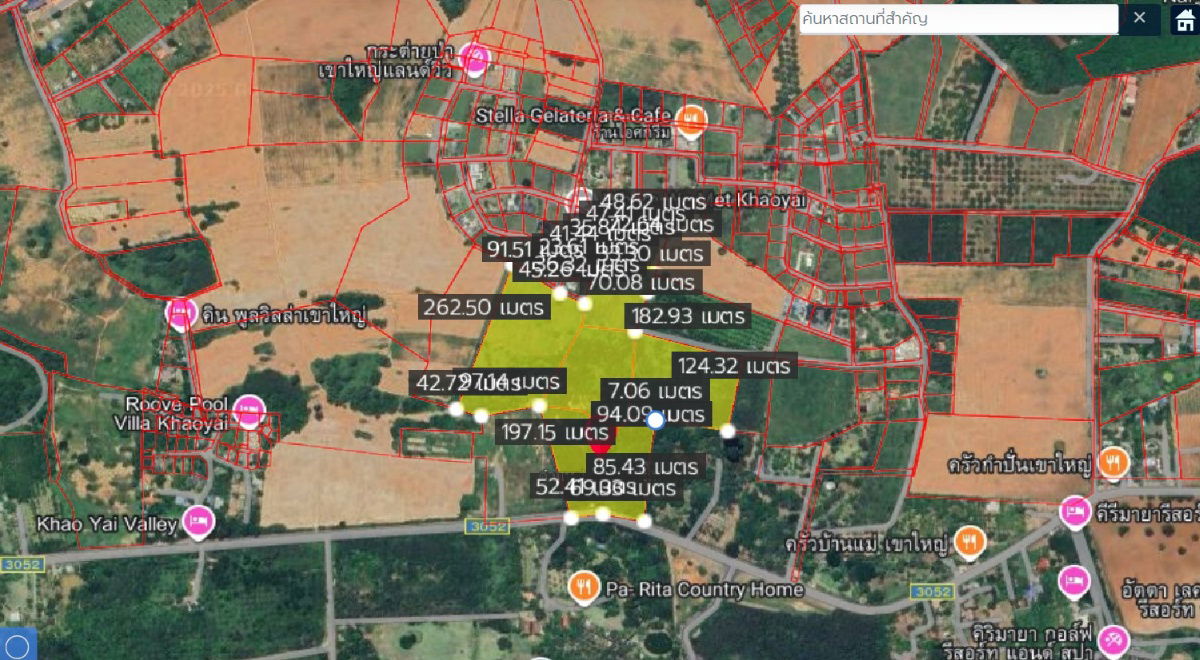The width and height of the screenshot is (1200, 660).
Task: Select the Roove Pool Villa Khaoyai pin
Action: tap(249, 410)
